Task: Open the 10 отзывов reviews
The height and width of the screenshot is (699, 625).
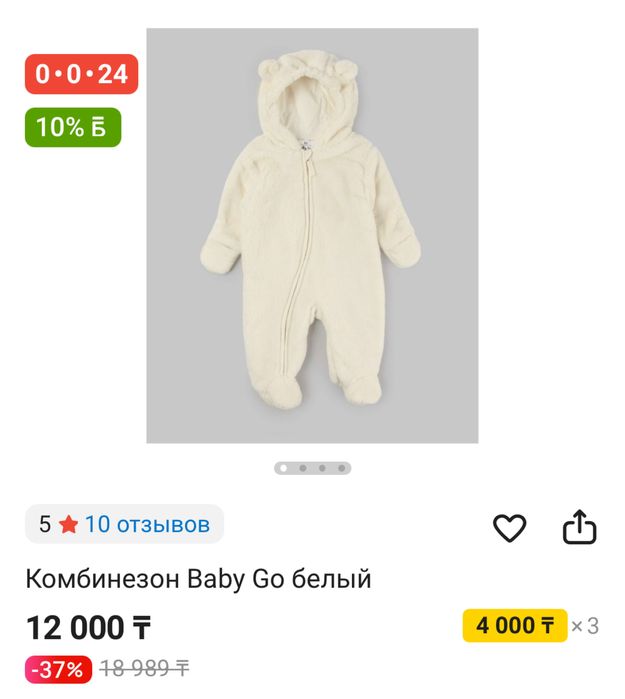Action: [147, 524]
